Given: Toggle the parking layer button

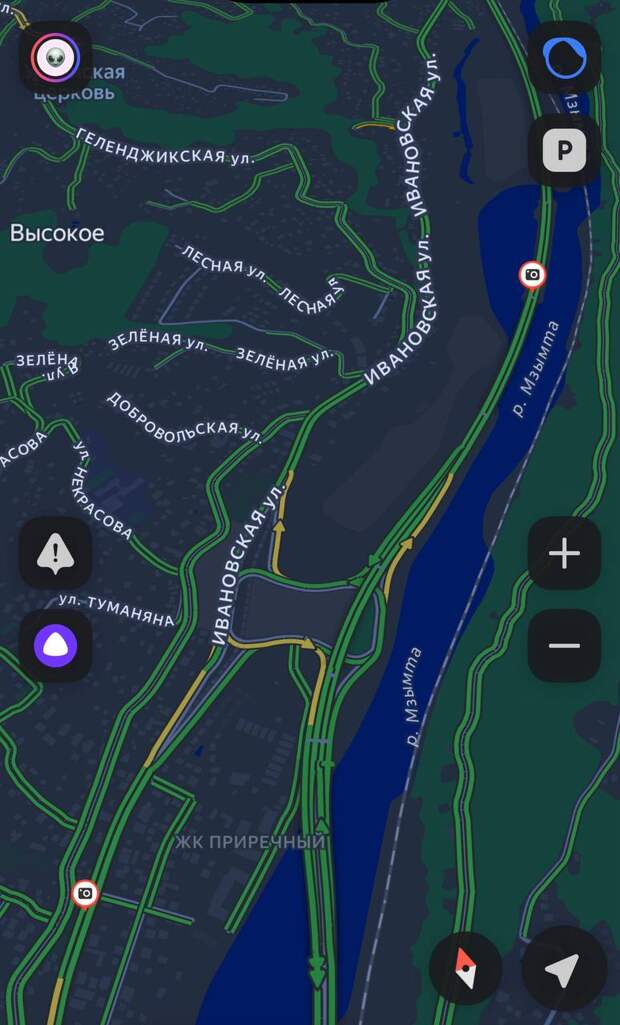Looking at the screenshot, I should click(x=564, y=151).
